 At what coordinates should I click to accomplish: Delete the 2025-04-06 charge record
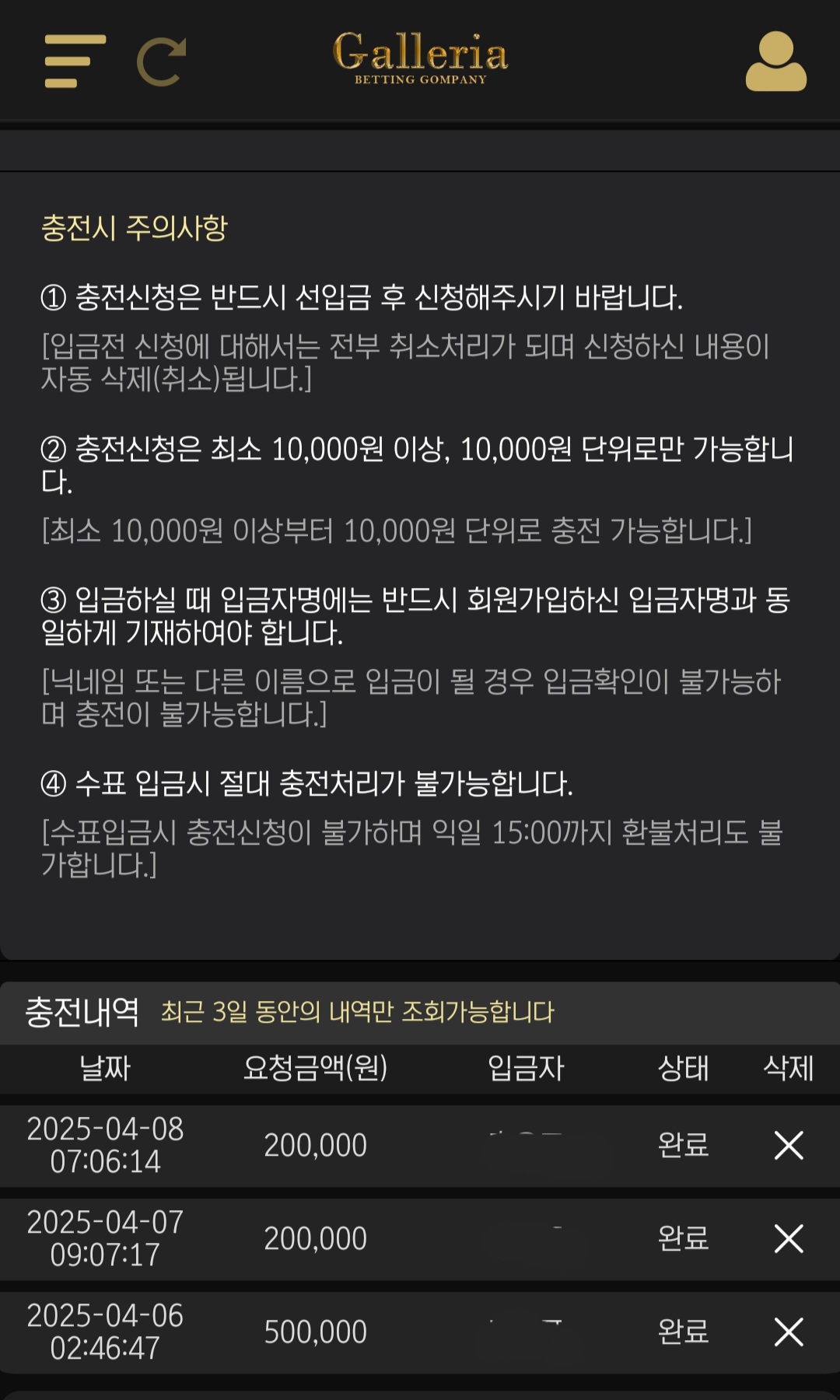pyautogui.click(x=789, y=1332)
